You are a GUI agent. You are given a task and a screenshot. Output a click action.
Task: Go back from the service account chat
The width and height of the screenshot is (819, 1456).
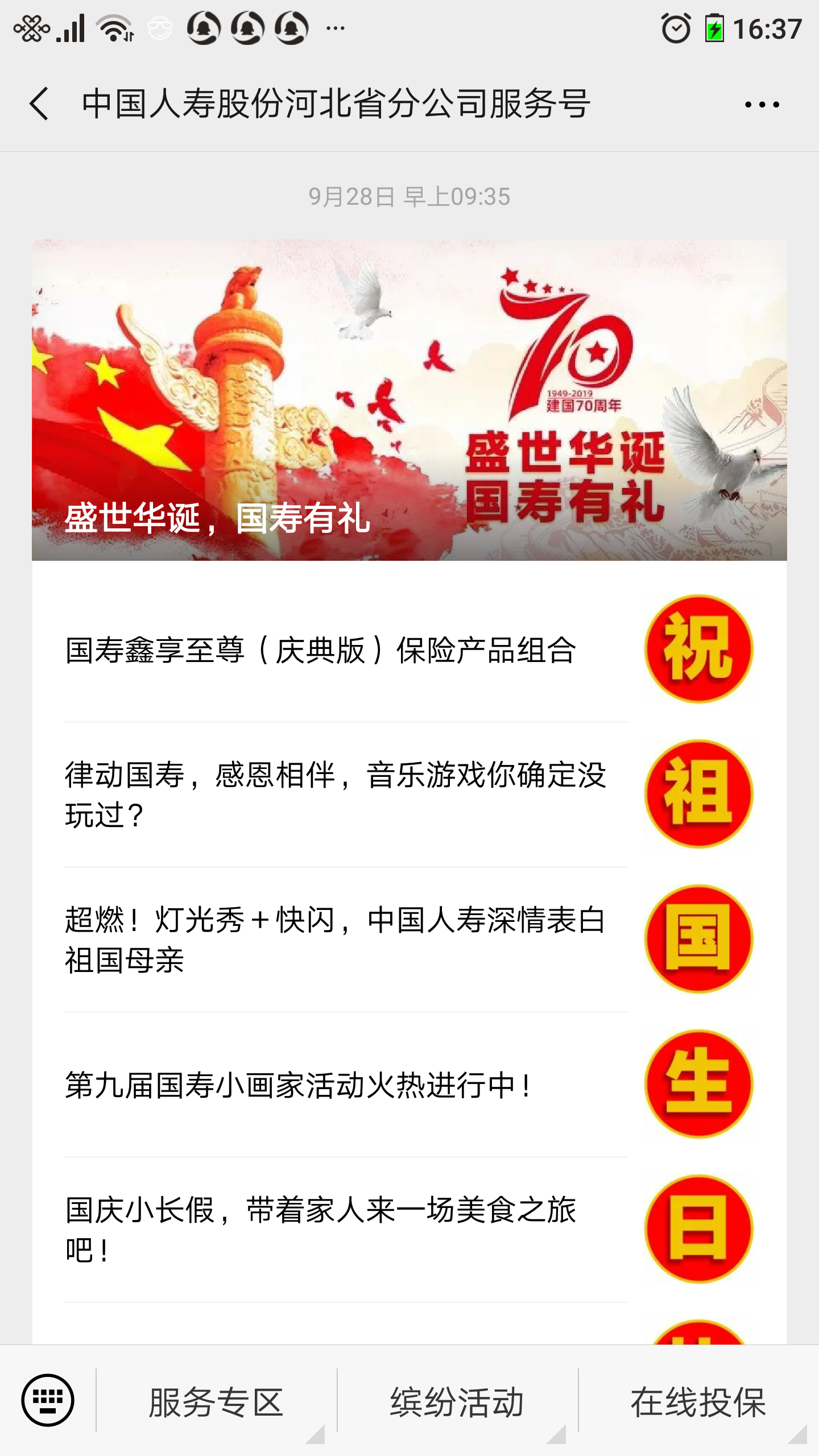tap(39, 104)
